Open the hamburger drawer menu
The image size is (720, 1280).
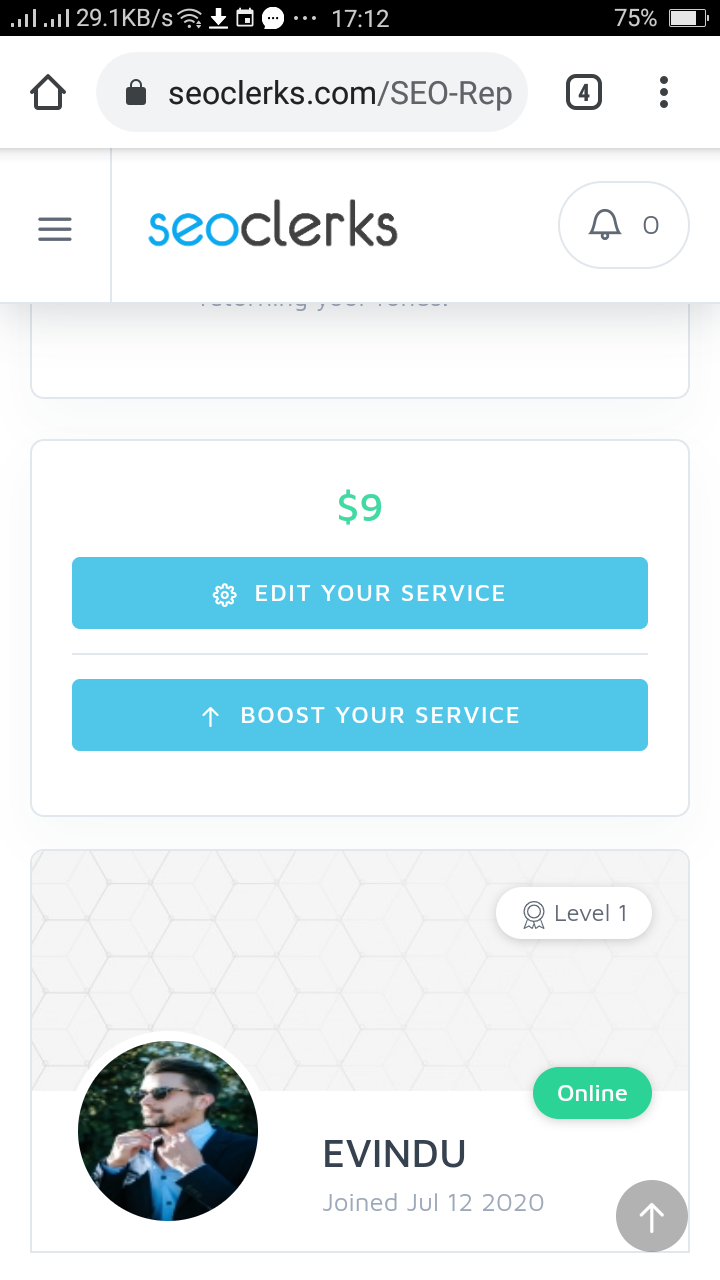pyautogui.click(x=55, y=229)
